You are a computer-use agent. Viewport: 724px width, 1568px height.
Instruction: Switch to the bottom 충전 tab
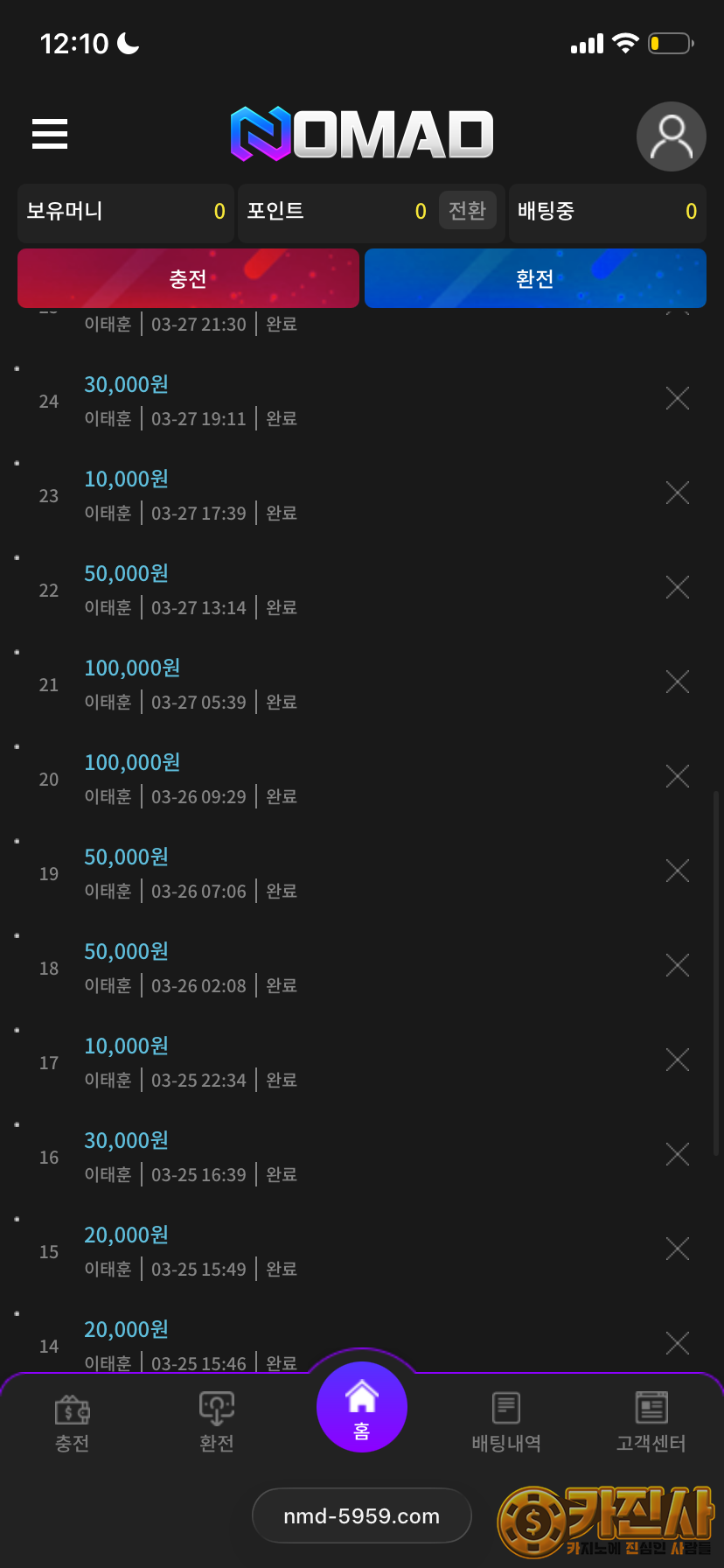point(73,1423)
